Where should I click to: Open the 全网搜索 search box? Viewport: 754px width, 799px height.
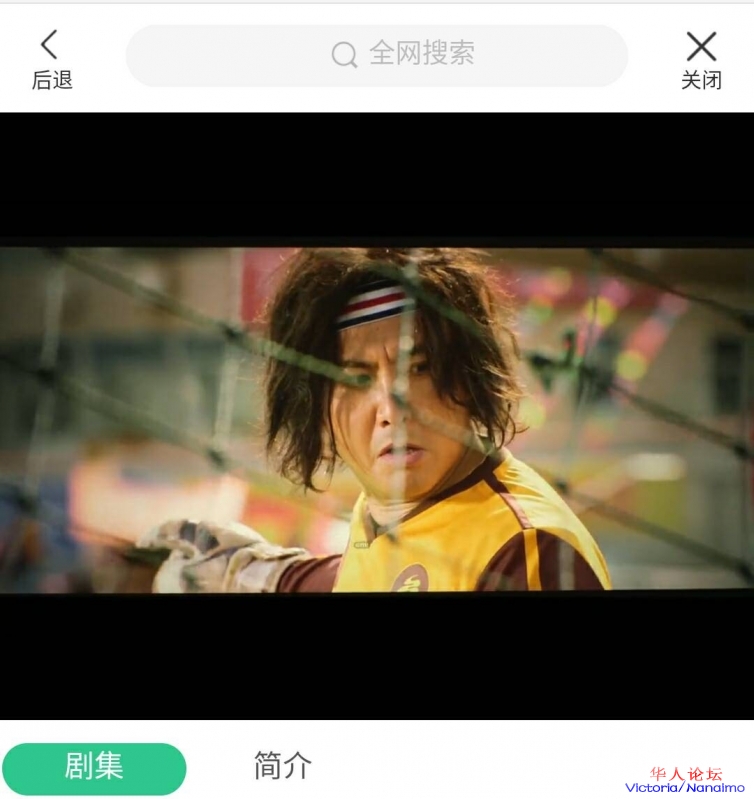376,55
